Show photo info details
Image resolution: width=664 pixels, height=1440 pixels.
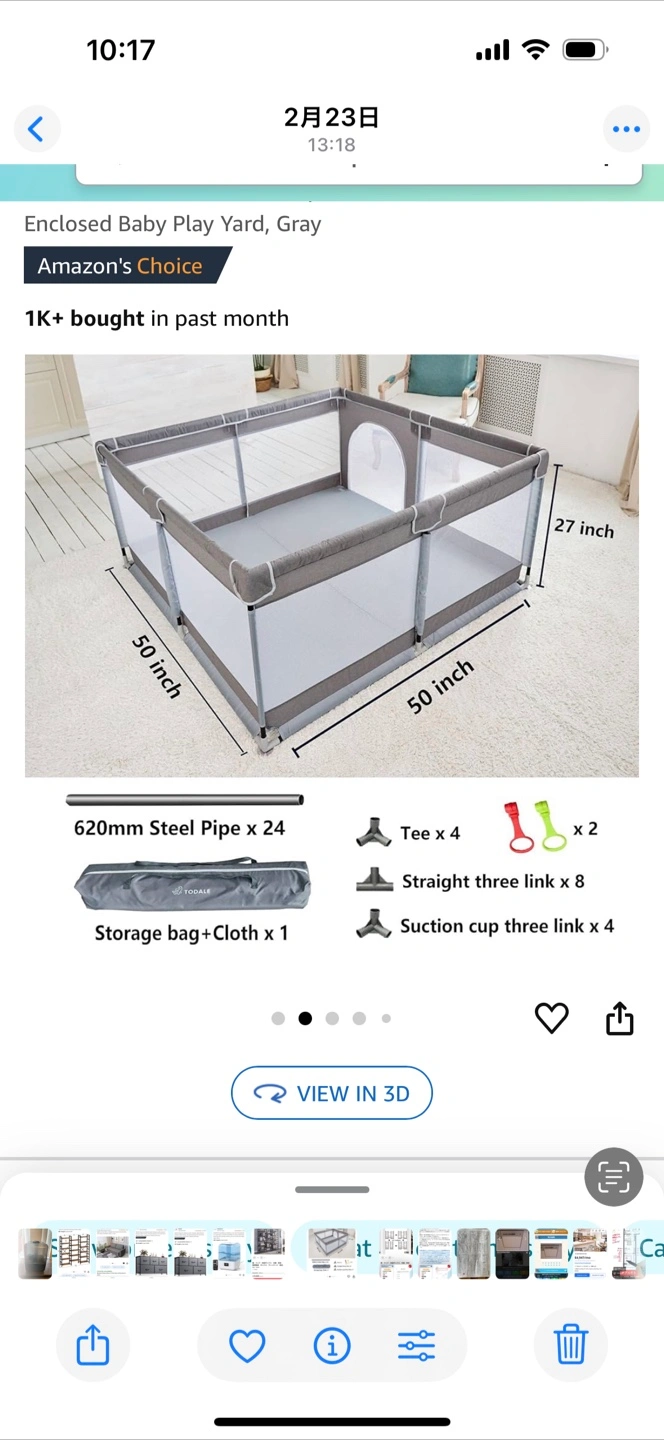click(x=332, y=1346)
